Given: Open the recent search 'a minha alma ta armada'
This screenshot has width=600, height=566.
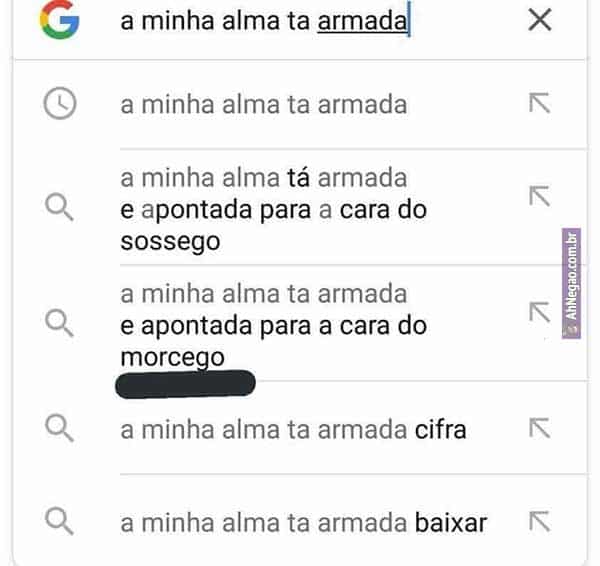Looking at the screenshot, I should click(264, 105).
